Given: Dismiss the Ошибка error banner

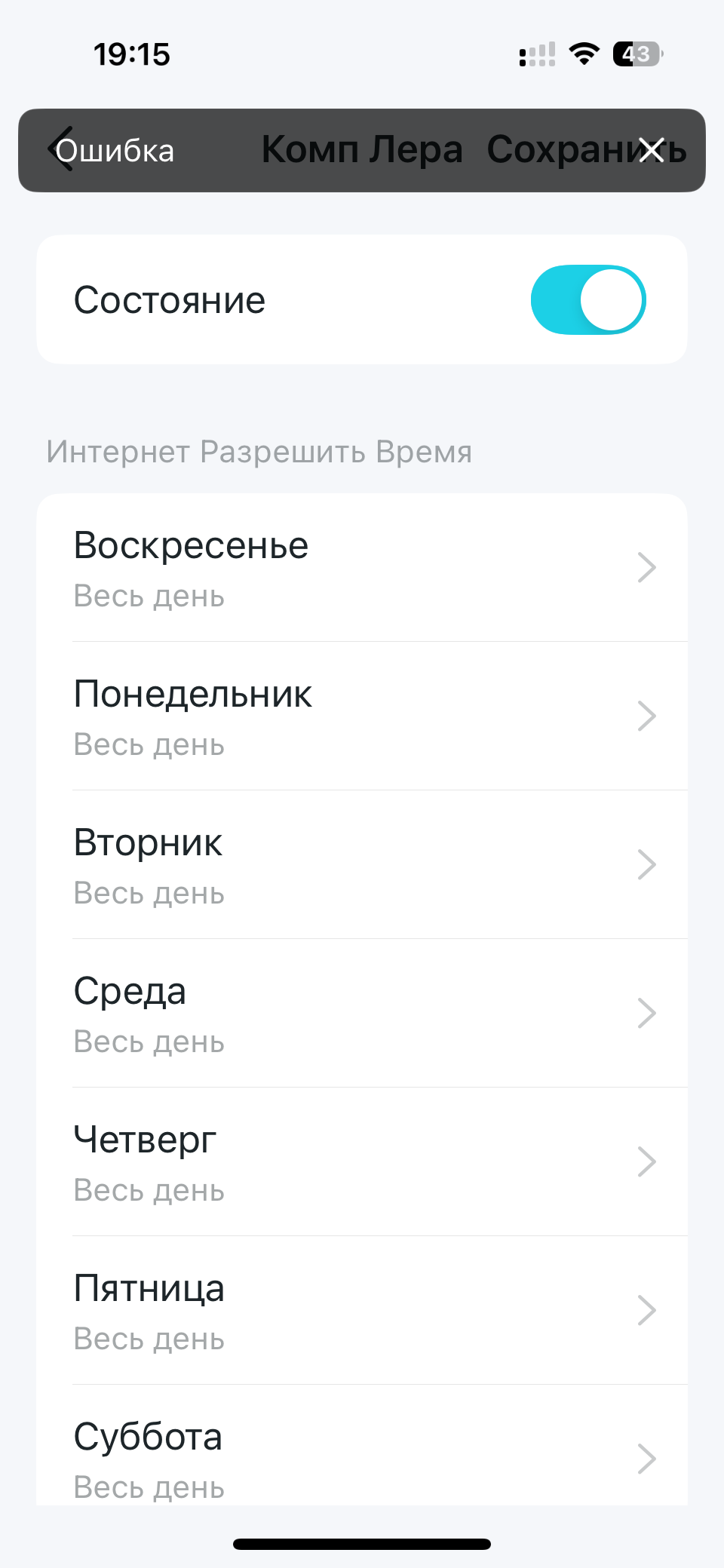Looking at the screenshot, I should 651,150.
